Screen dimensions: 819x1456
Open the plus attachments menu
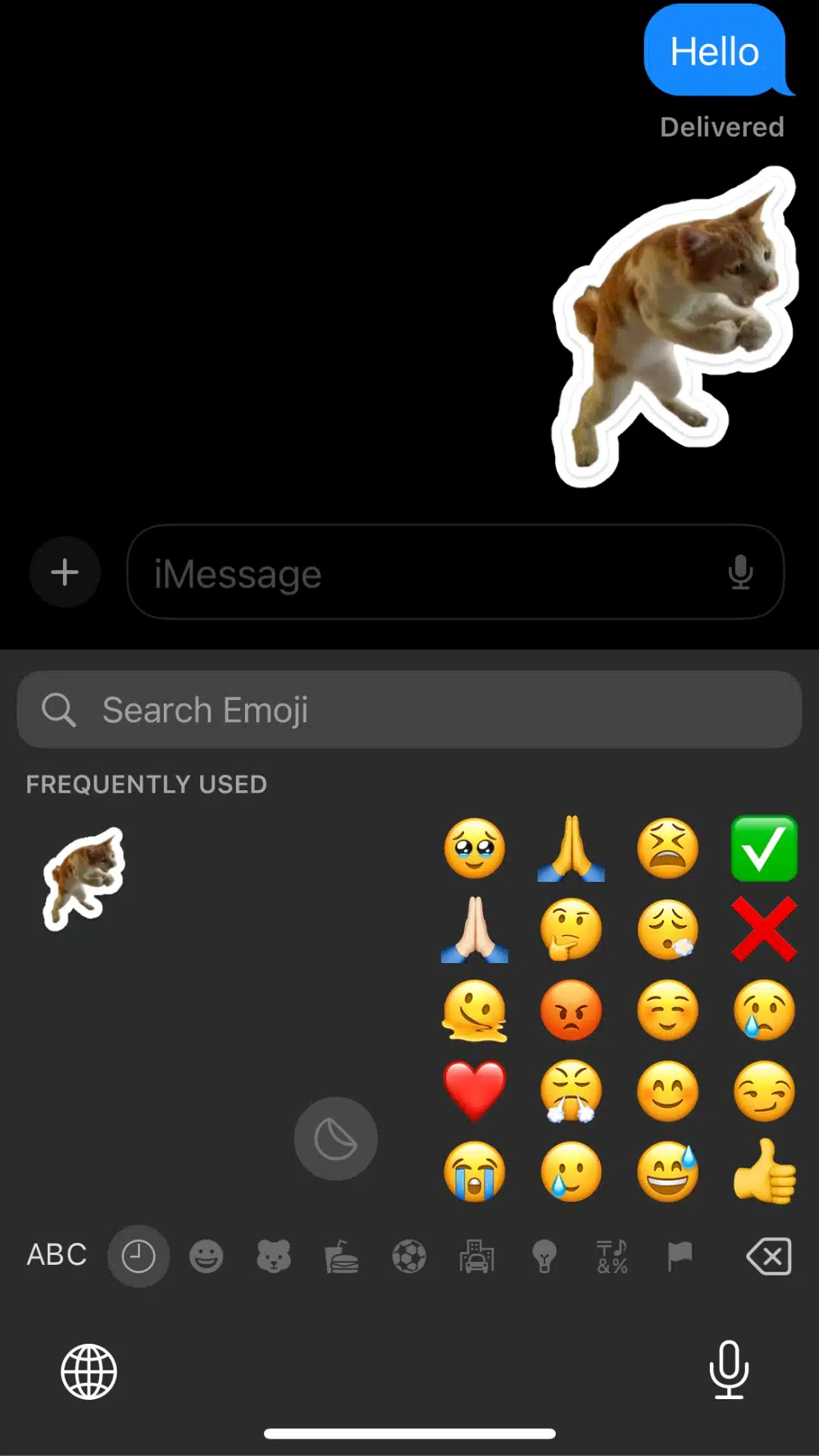pos(64,573)
